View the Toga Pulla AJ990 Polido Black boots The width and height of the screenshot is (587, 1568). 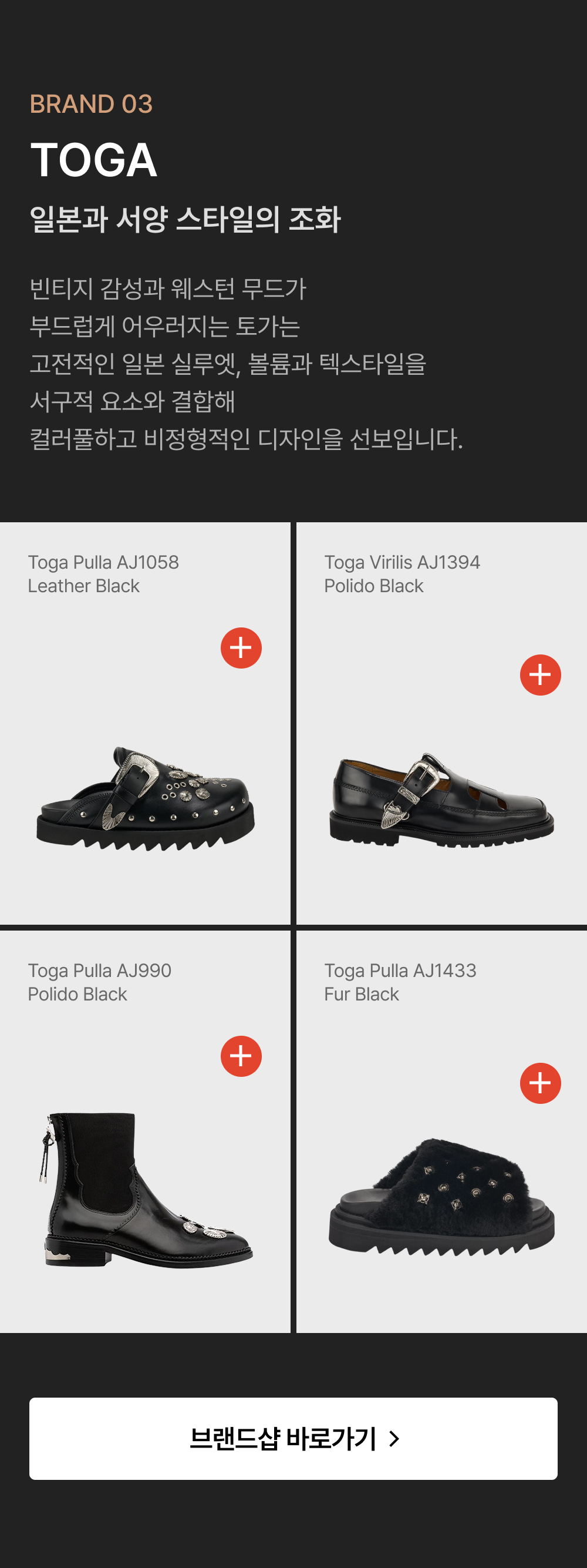pos(145,1131)
